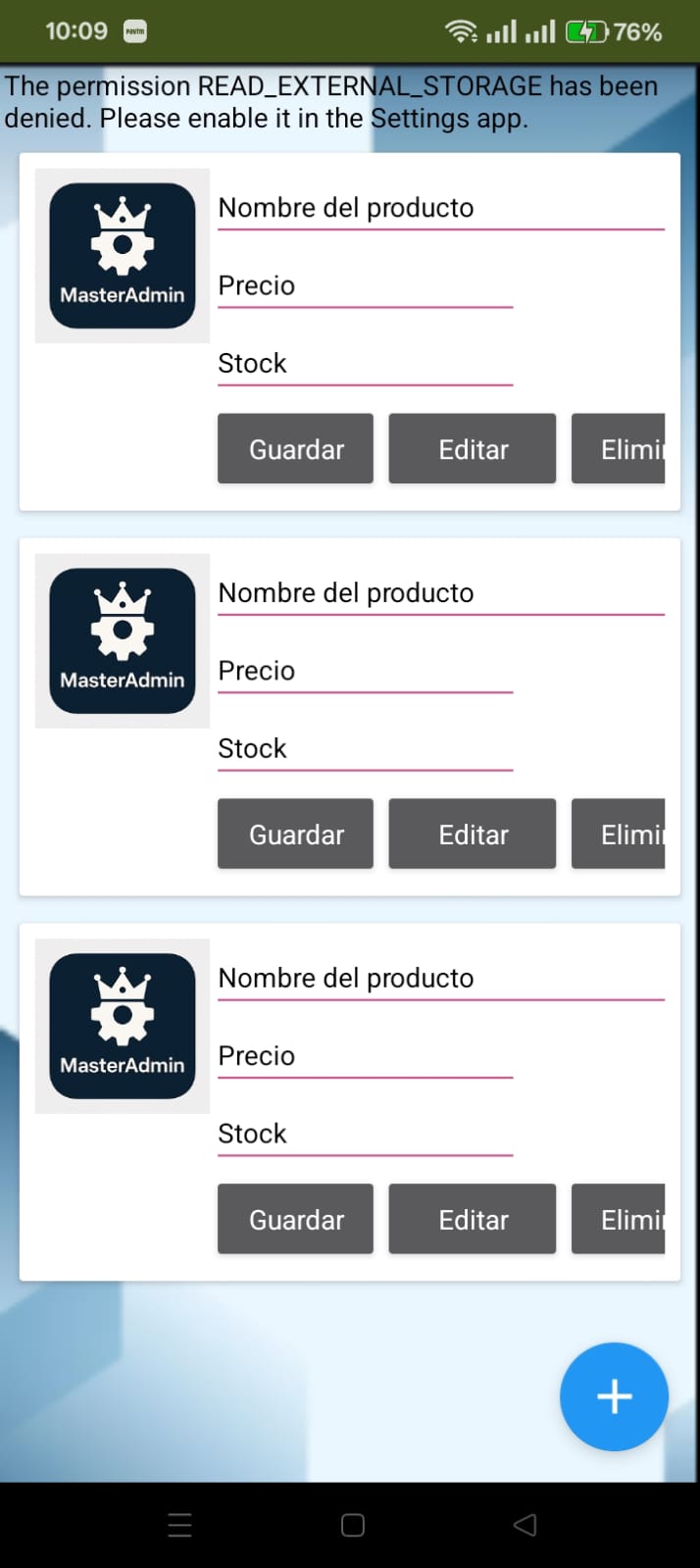Tap the third card's Nombre del producto field
Viewport: 700px width, 1568px height.
pos(441,980)
